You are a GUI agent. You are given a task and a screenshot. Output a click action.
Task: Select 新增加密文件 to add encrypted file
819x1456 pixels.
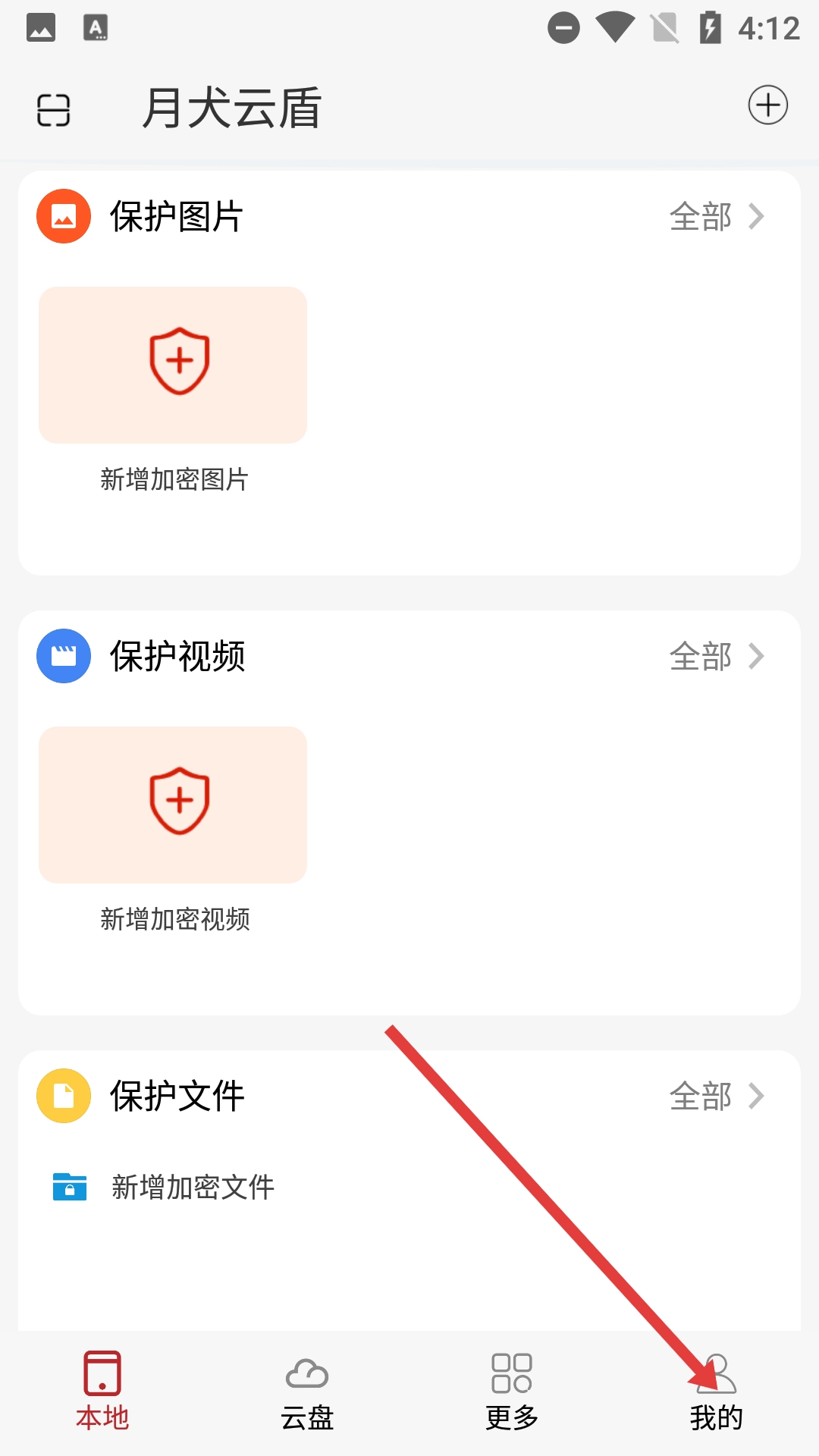[x=193, y=1188]
